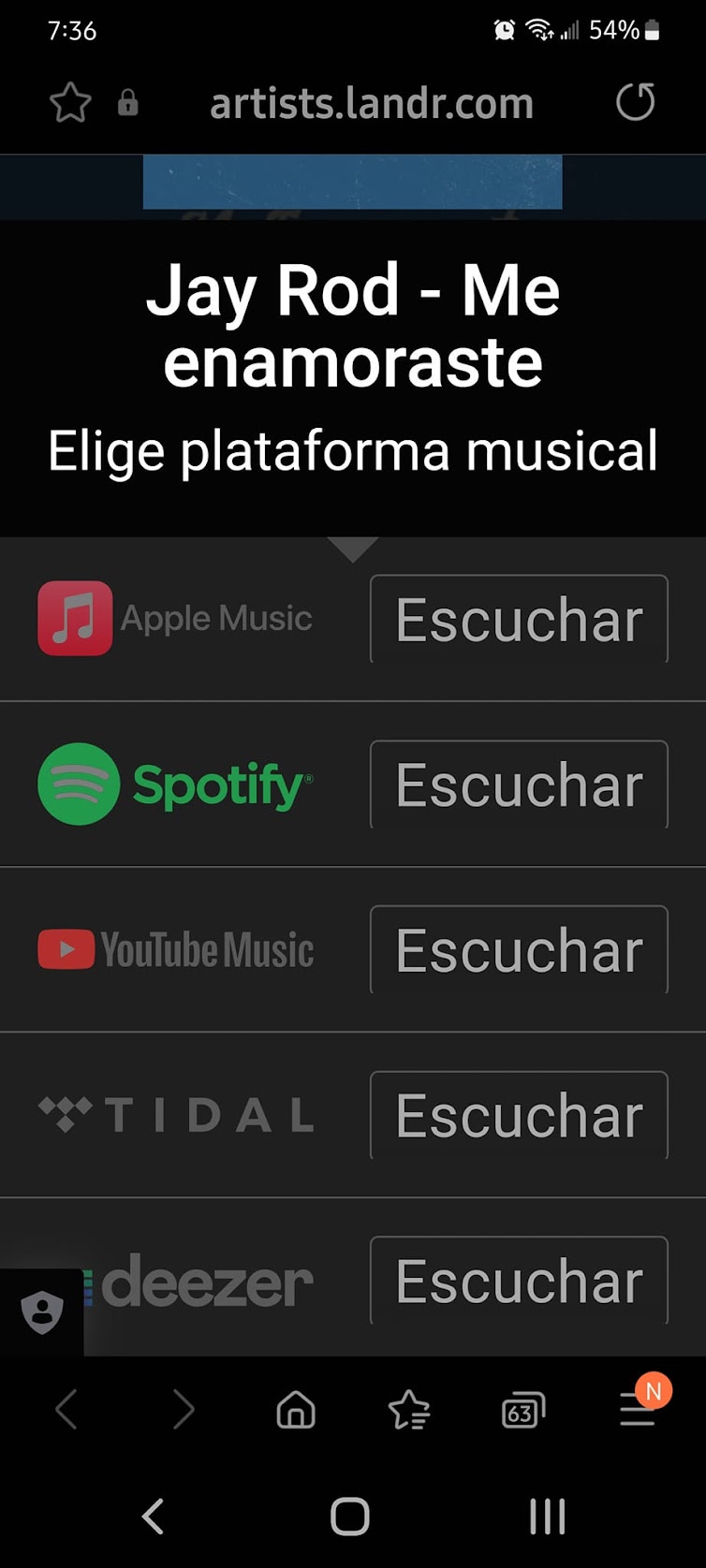Open recent apps from navigation bar
The image size is (706, 1568).
[548, 1517]
